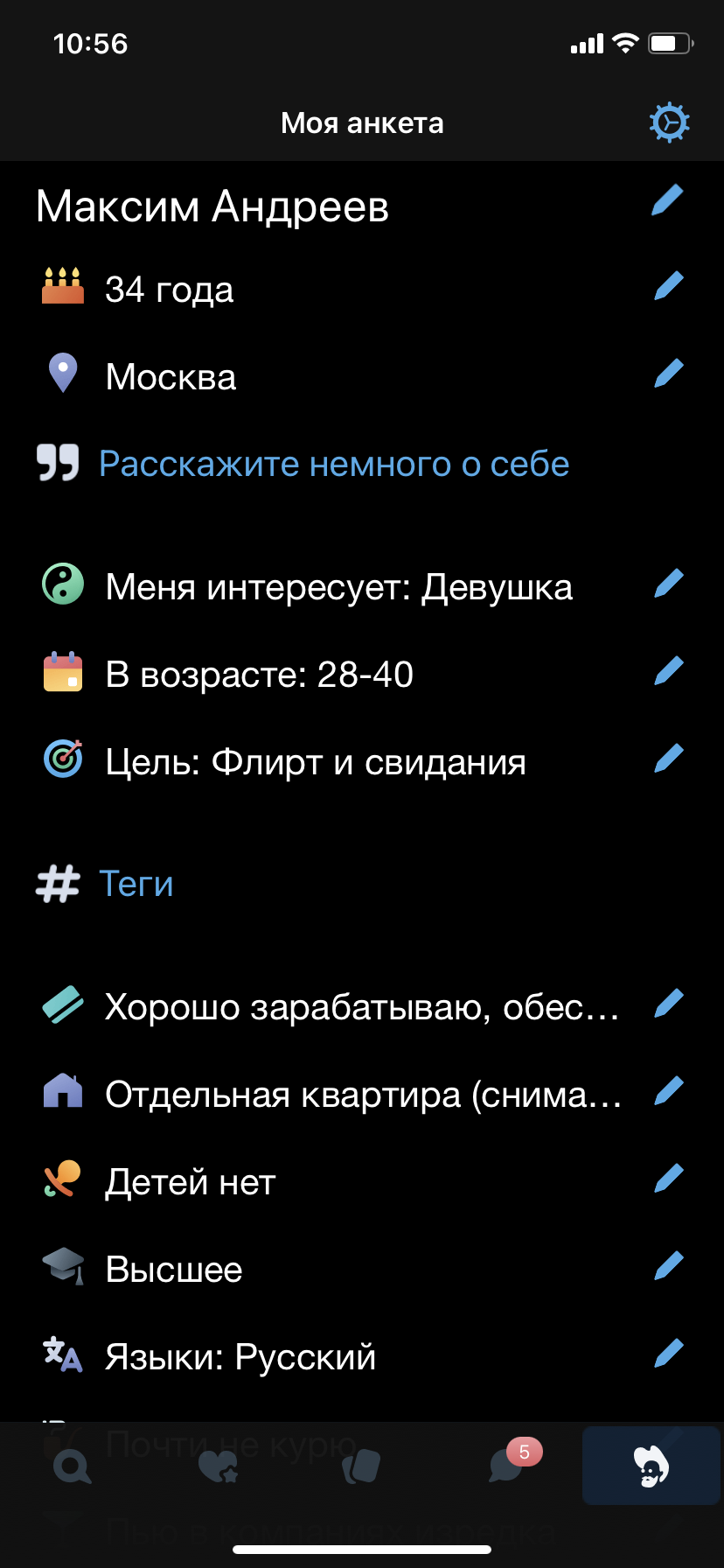724x1568 pixels.
Task: Open the Теги section
Action: [136, 884]
